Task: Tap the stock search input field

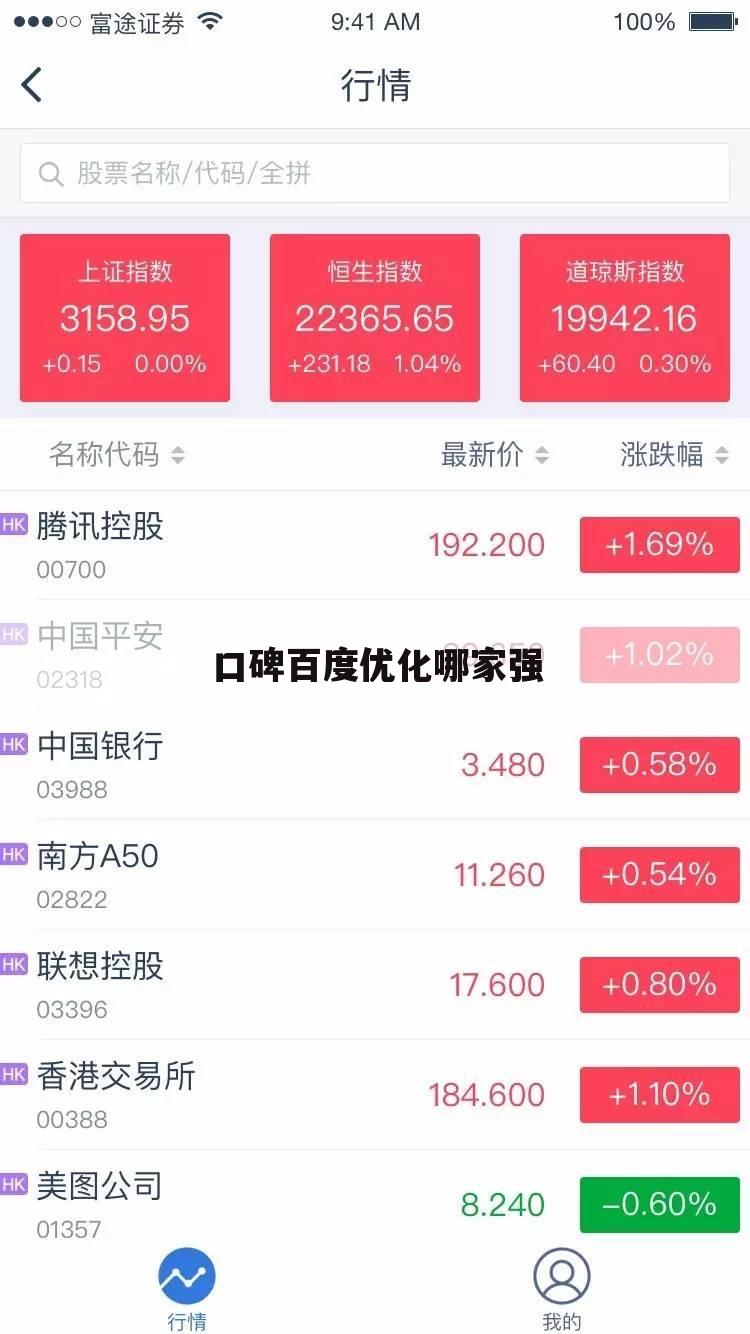Action: click(375, 173)
